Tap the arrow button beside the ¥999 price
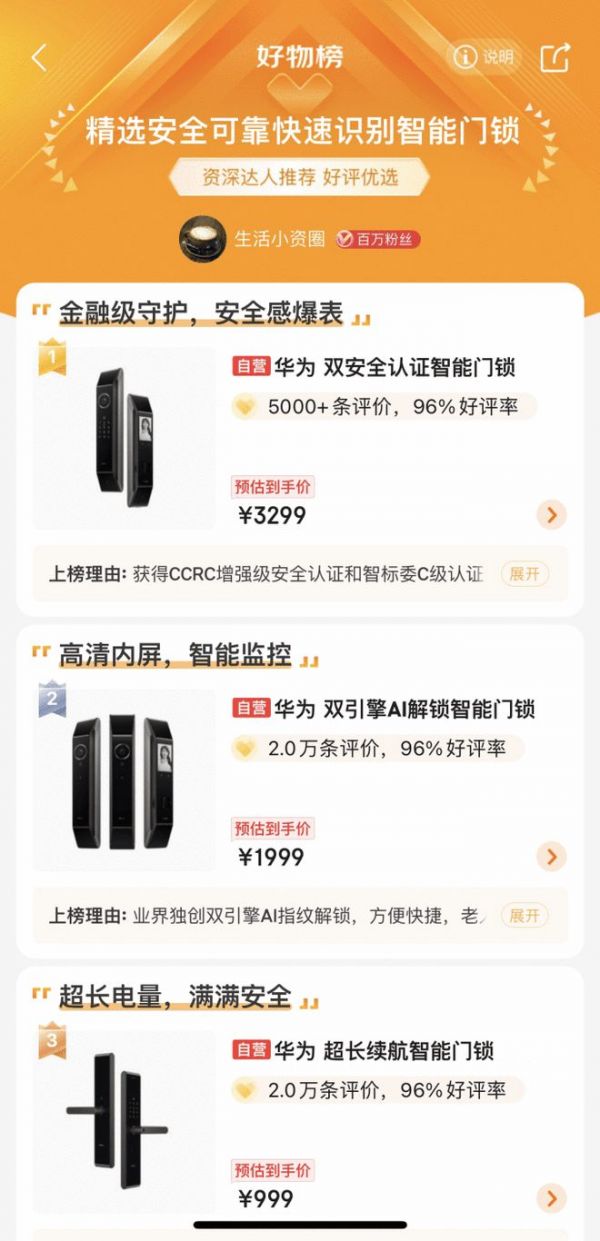Image resolution: width=600 pixels, height=1241 pixels. click(x=551, y=1198)
